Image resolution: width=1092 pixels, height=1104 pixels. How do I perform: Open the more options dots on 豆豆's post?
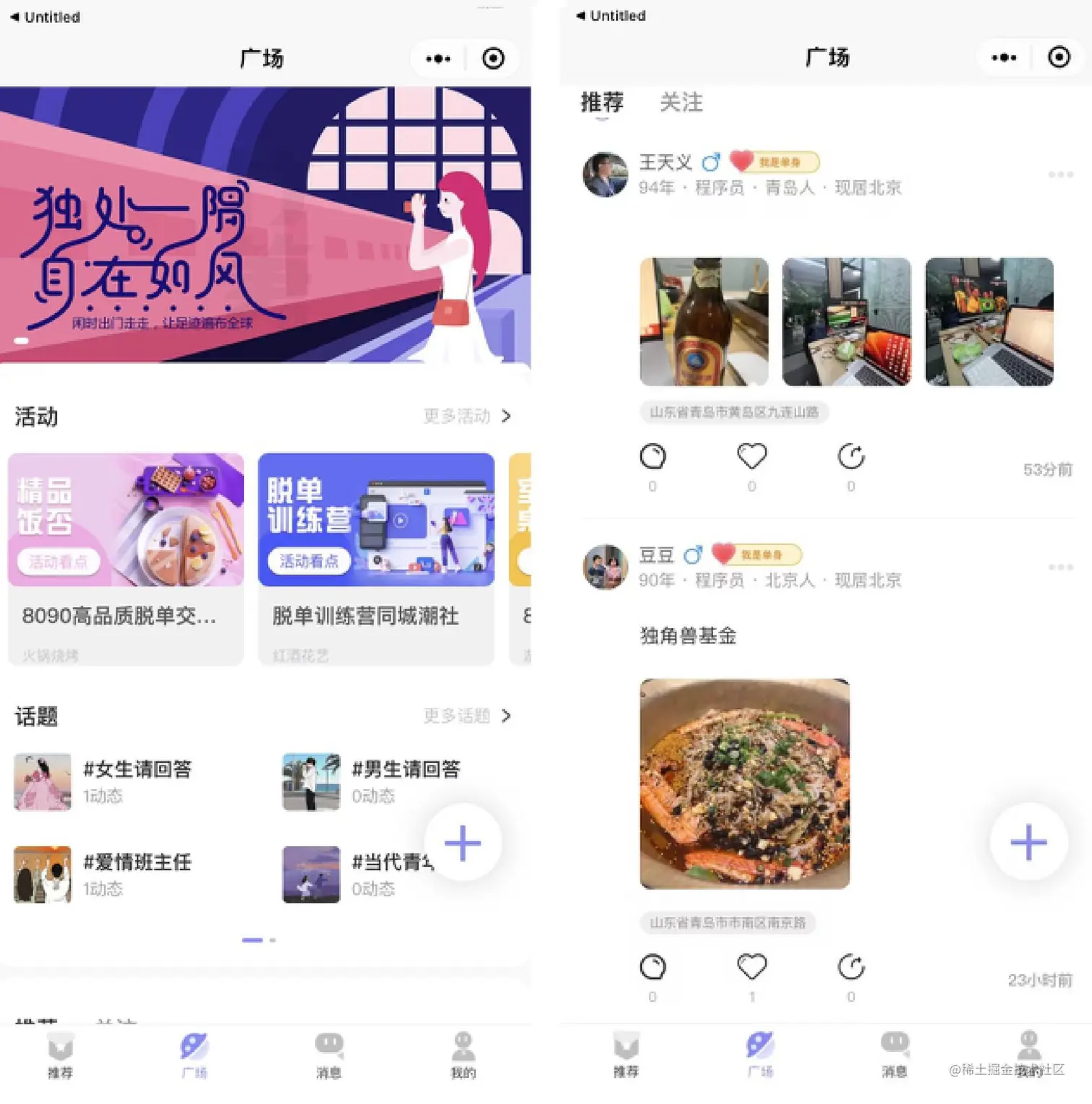(x=1060, y=567)
